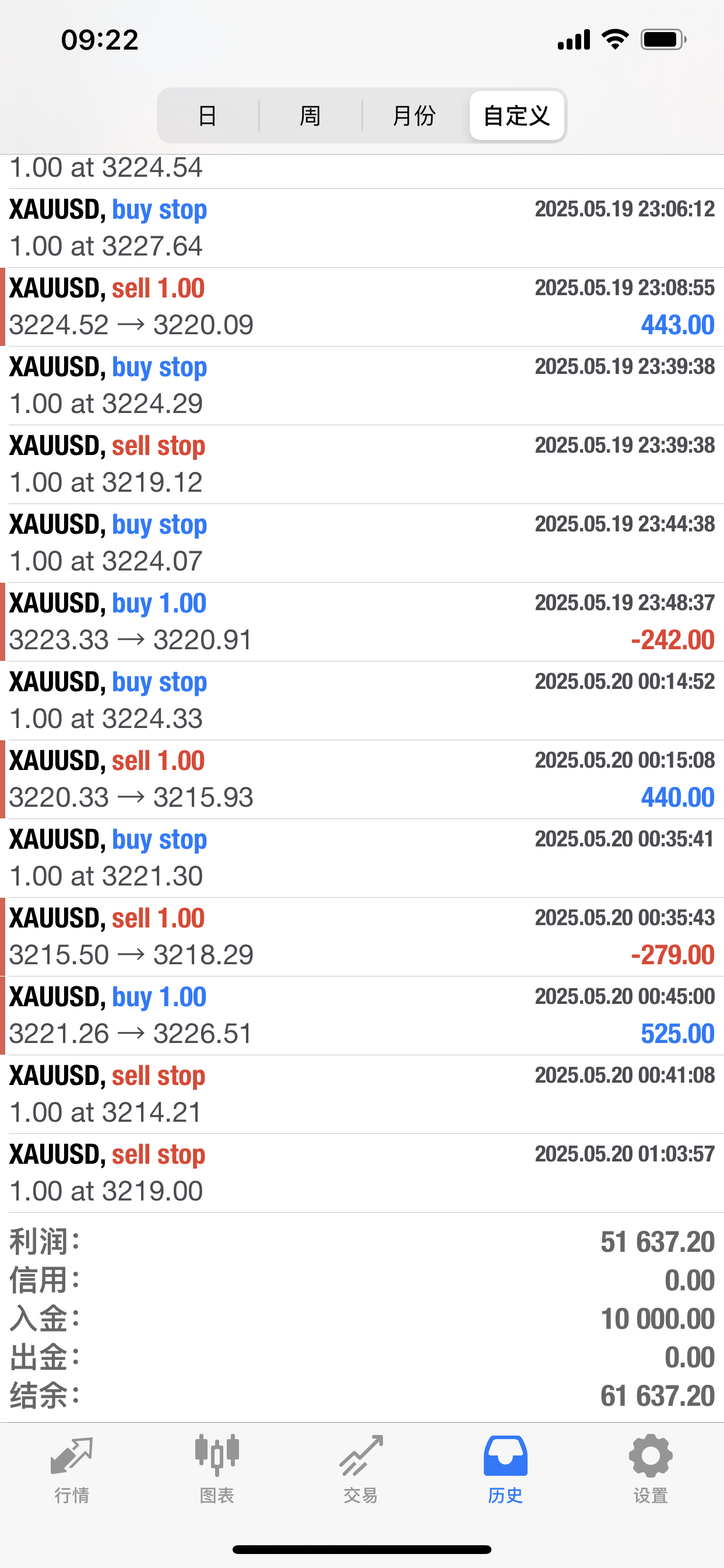Open the sell stop order at 3219.00
This screenshot has width=724, height=1568.
pyautogui.click(x=362, y=1172)
